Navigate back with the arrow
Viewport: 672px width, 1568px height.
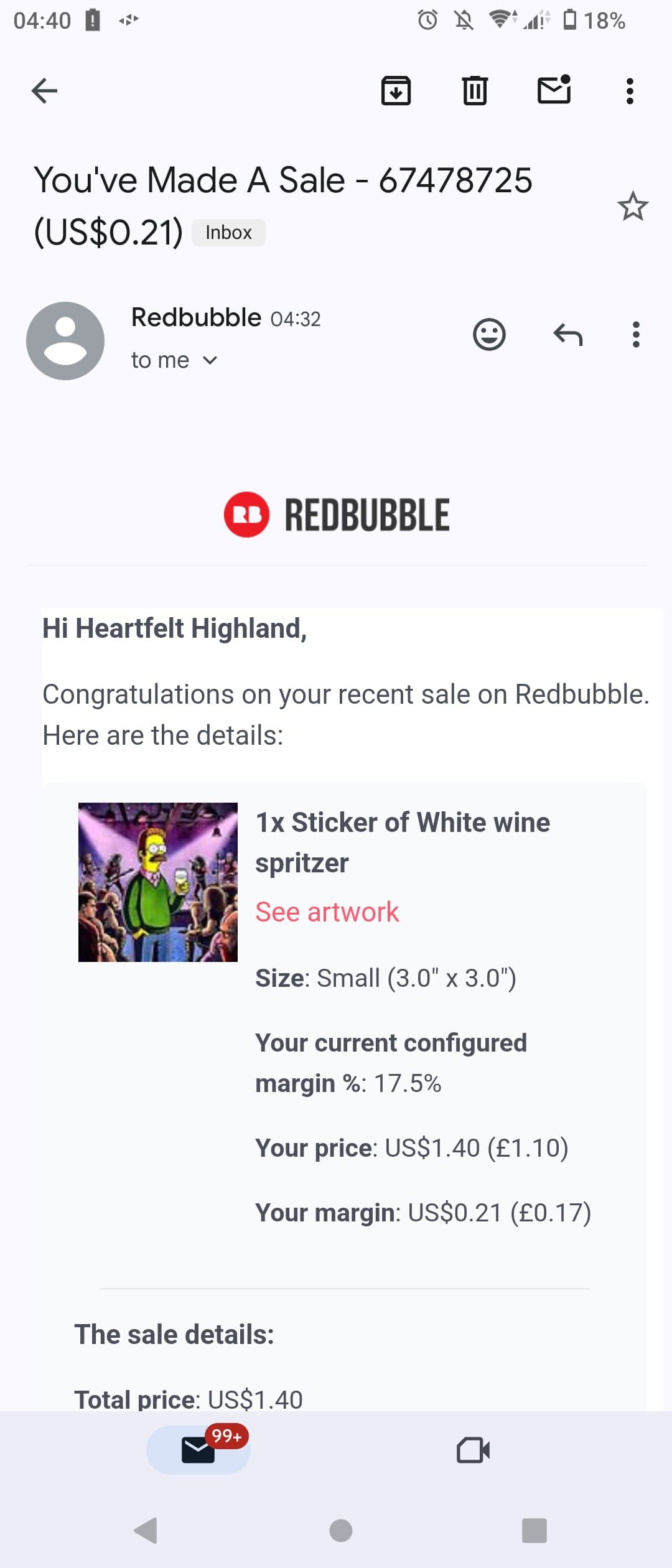pos(44,91)
